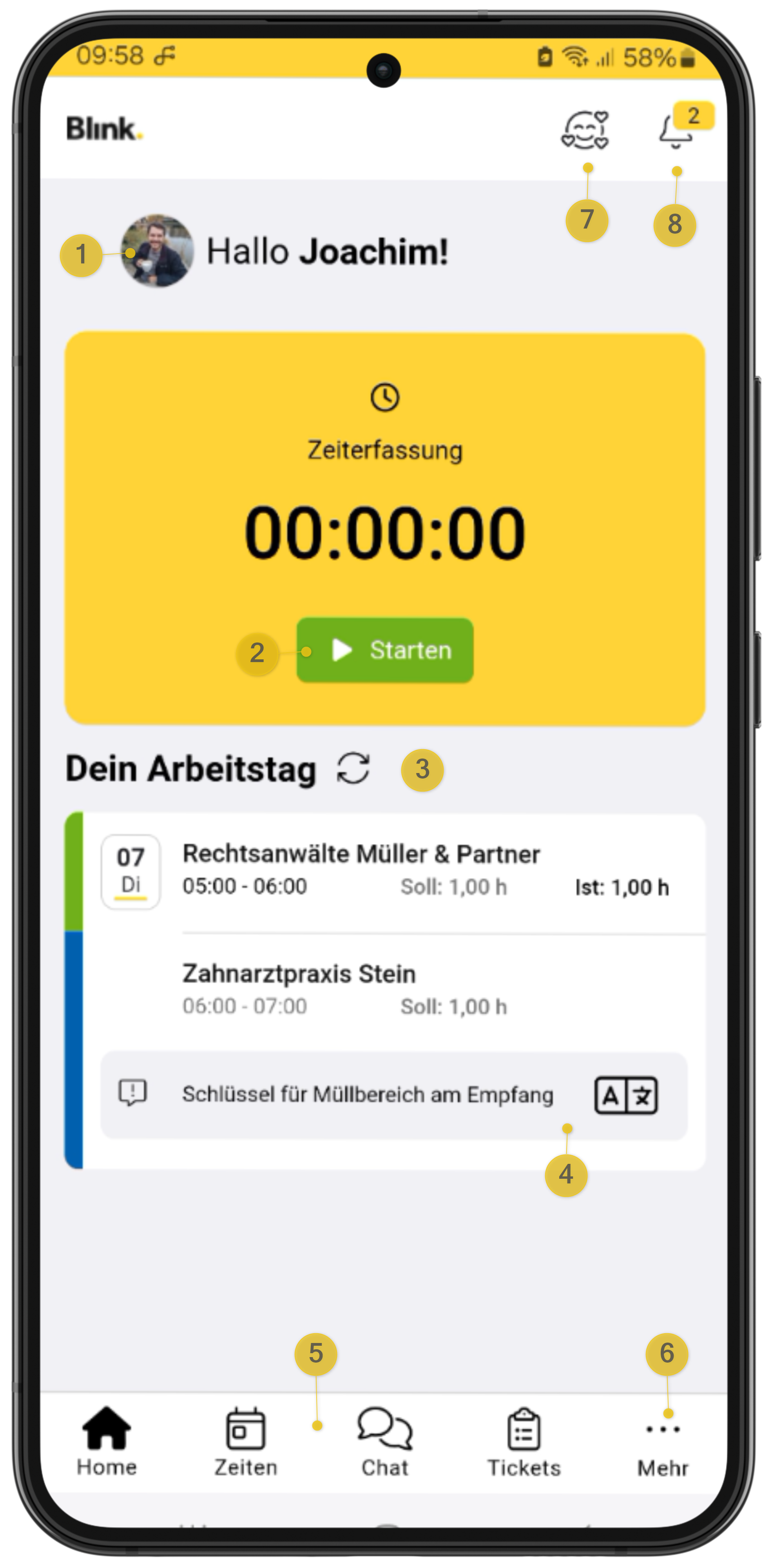Open the notifications bell

tap(676, 131)
